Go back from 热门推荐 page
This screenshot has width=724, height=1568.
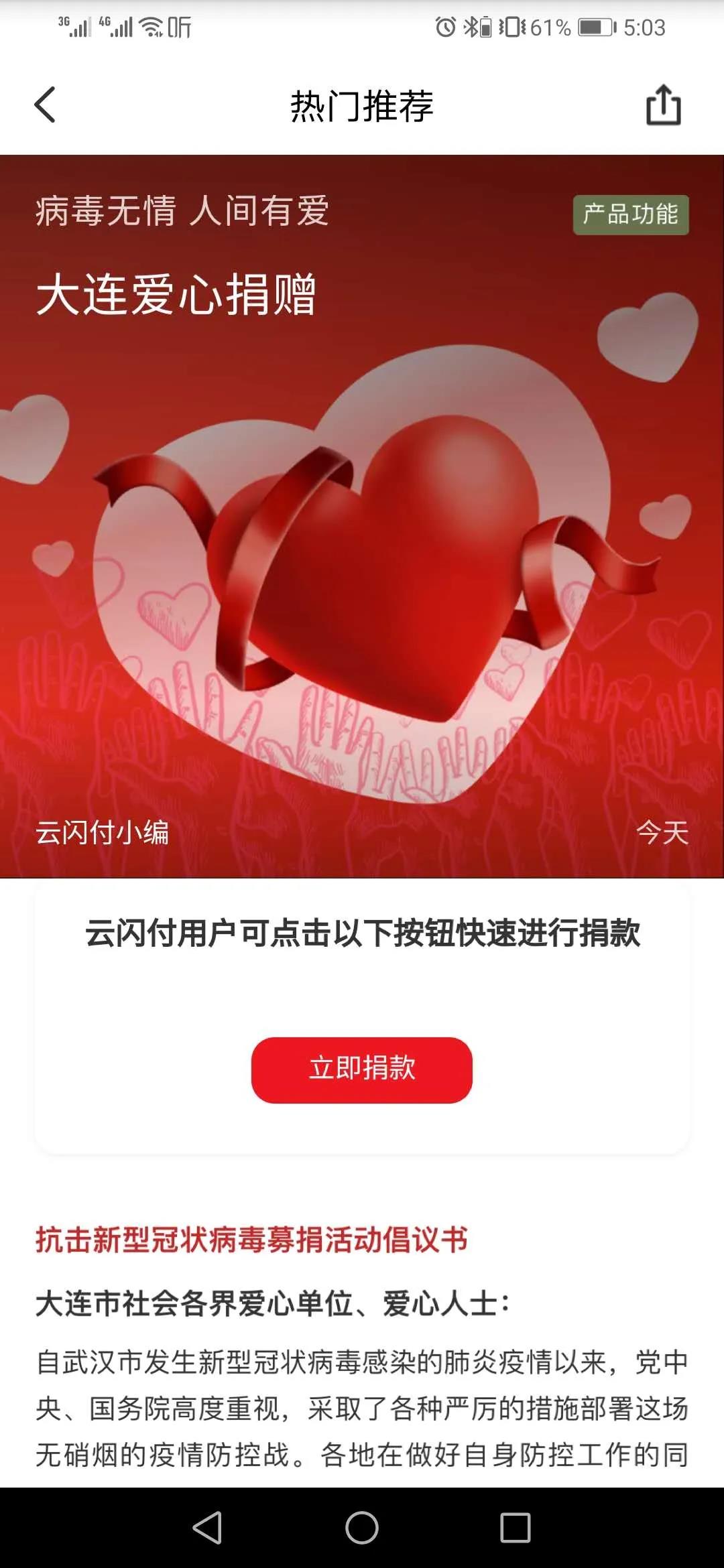[45, 106]
